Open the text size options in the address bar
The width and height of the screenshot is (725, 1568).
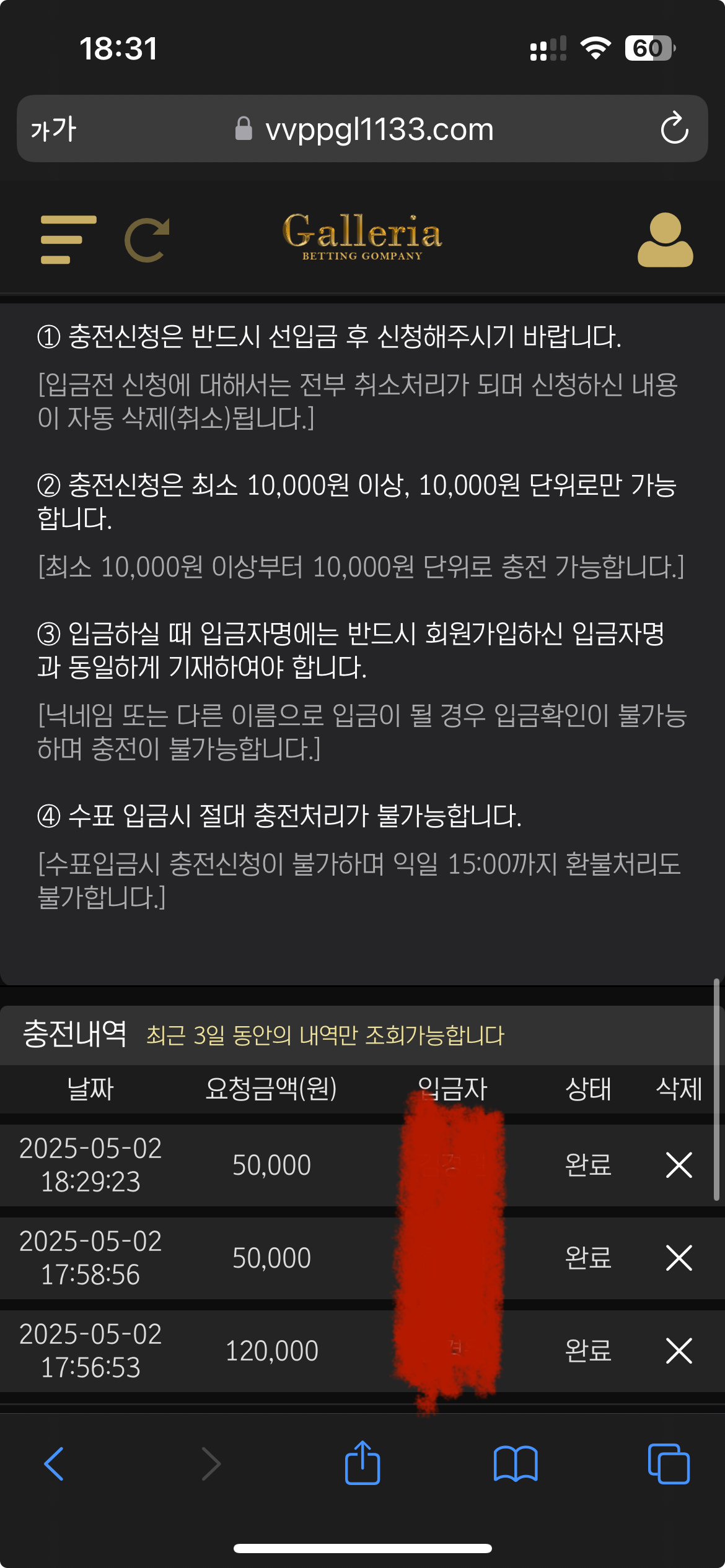click(53, 129)
